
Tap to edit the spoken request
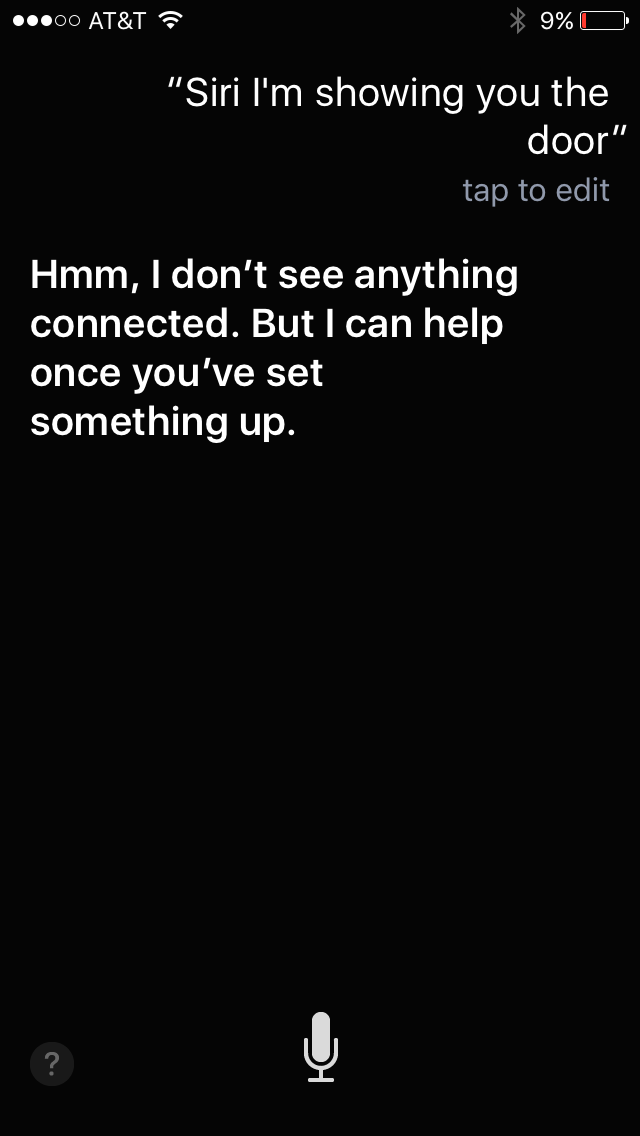tap(535, 190)
